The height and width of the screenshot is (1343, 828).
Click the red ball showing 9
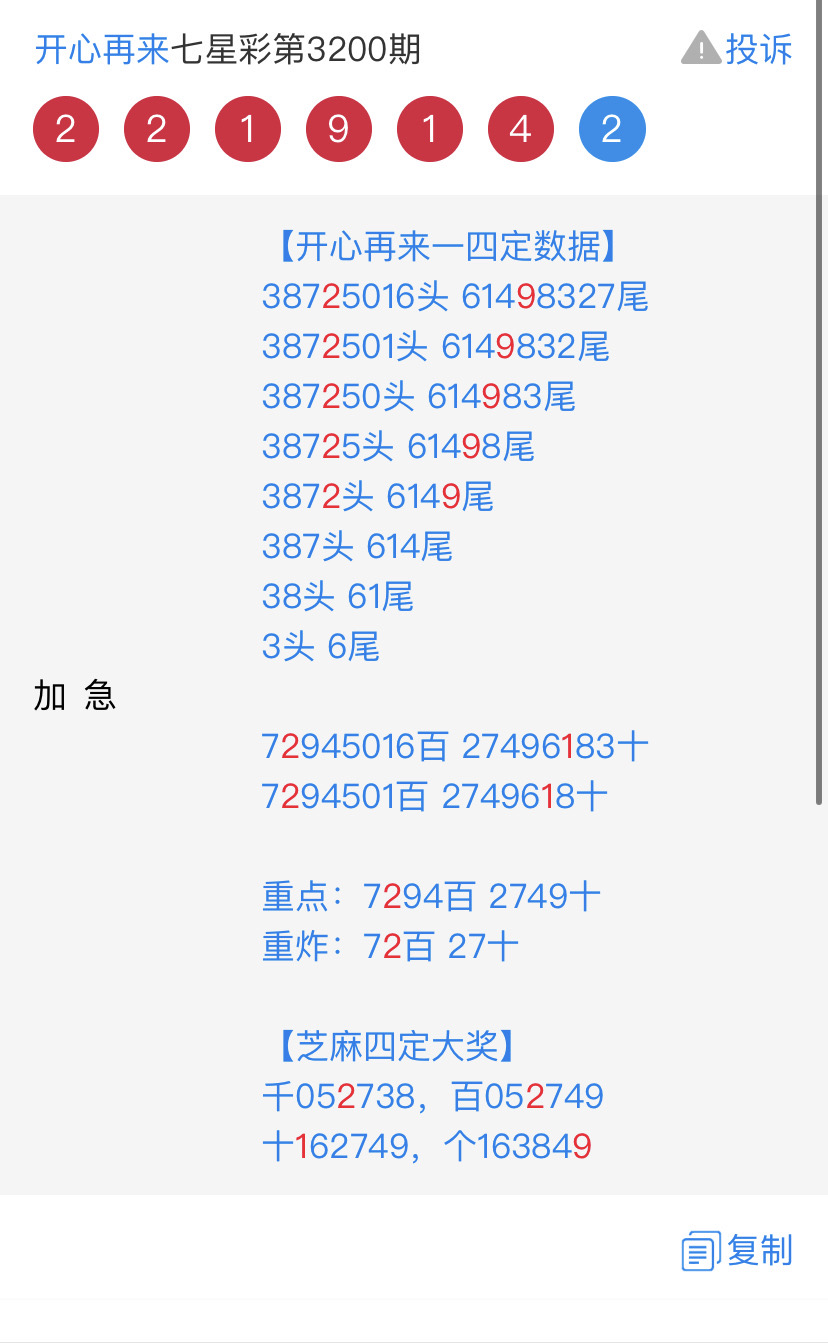(338, 129)
